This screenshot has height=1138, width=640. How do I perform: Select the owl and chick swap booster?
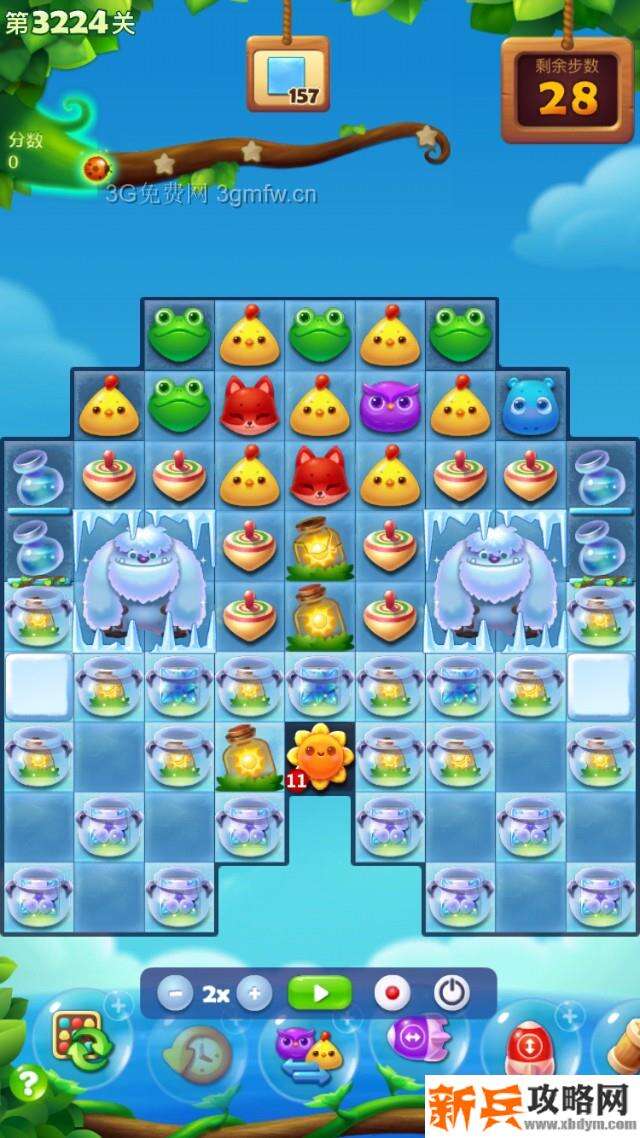tap(308, 1052)
